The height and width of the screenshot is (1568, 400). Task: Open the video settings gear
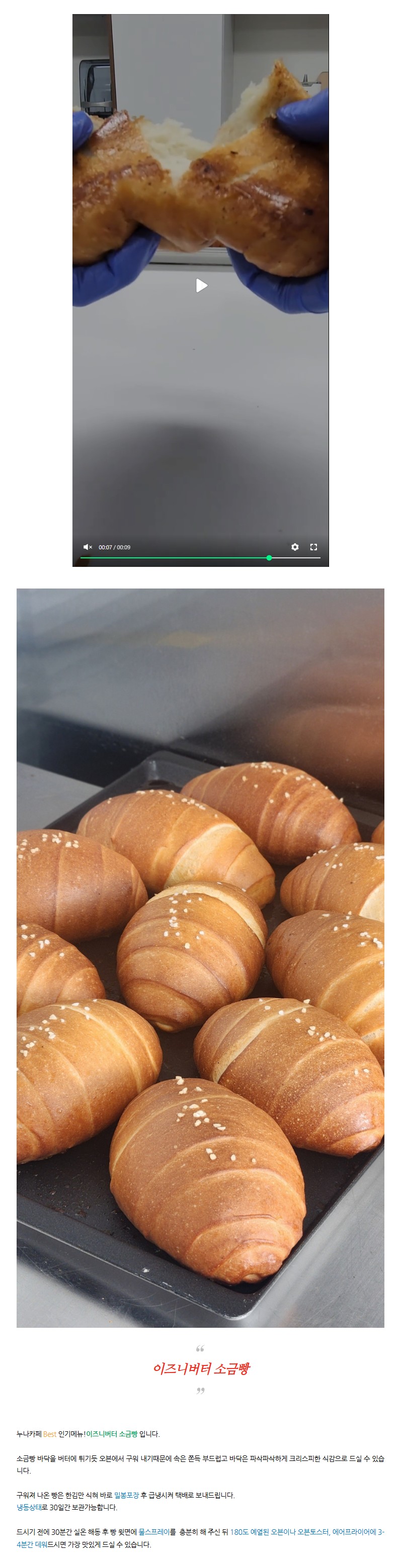[x=295, y=547]
